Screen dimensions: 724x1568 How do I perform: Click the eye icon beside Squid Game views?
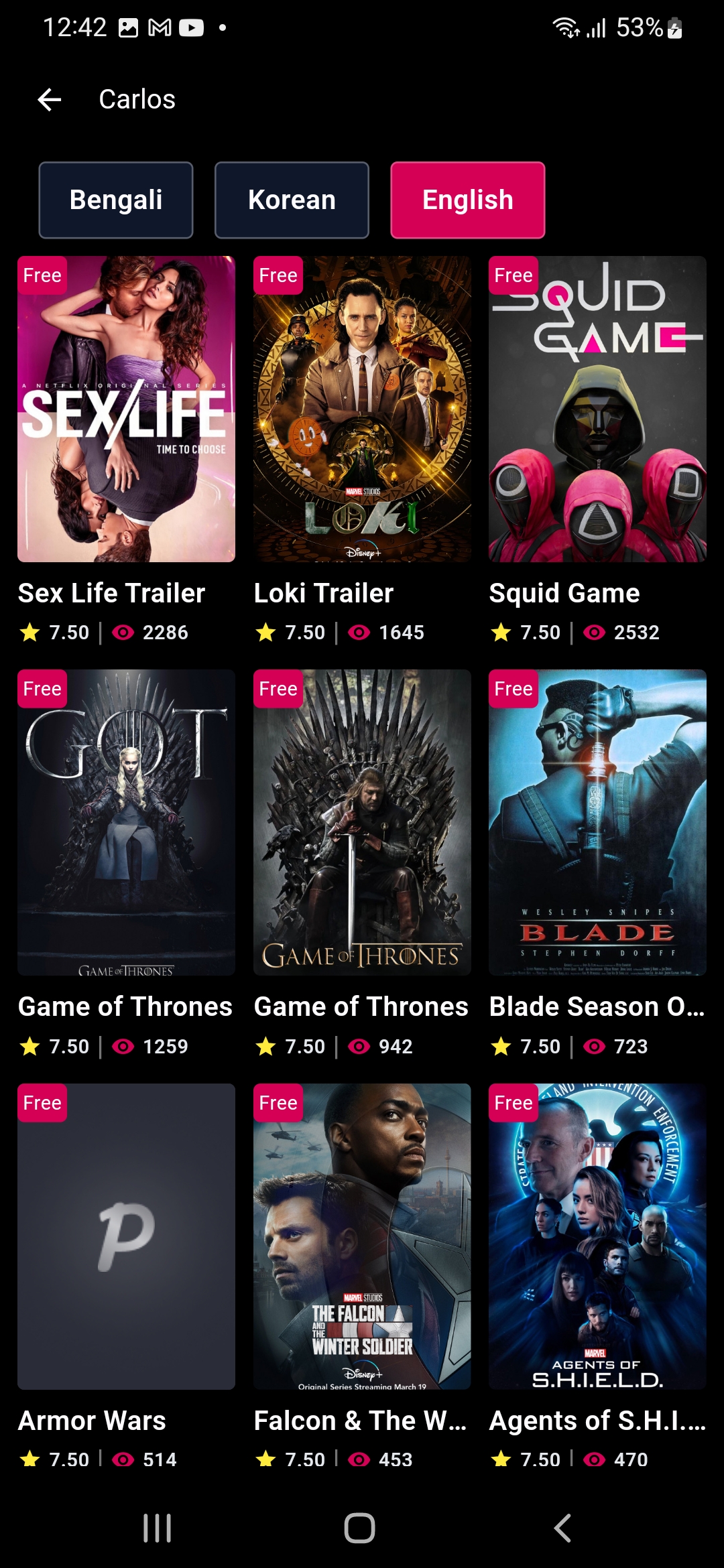[x=595, y=632]
